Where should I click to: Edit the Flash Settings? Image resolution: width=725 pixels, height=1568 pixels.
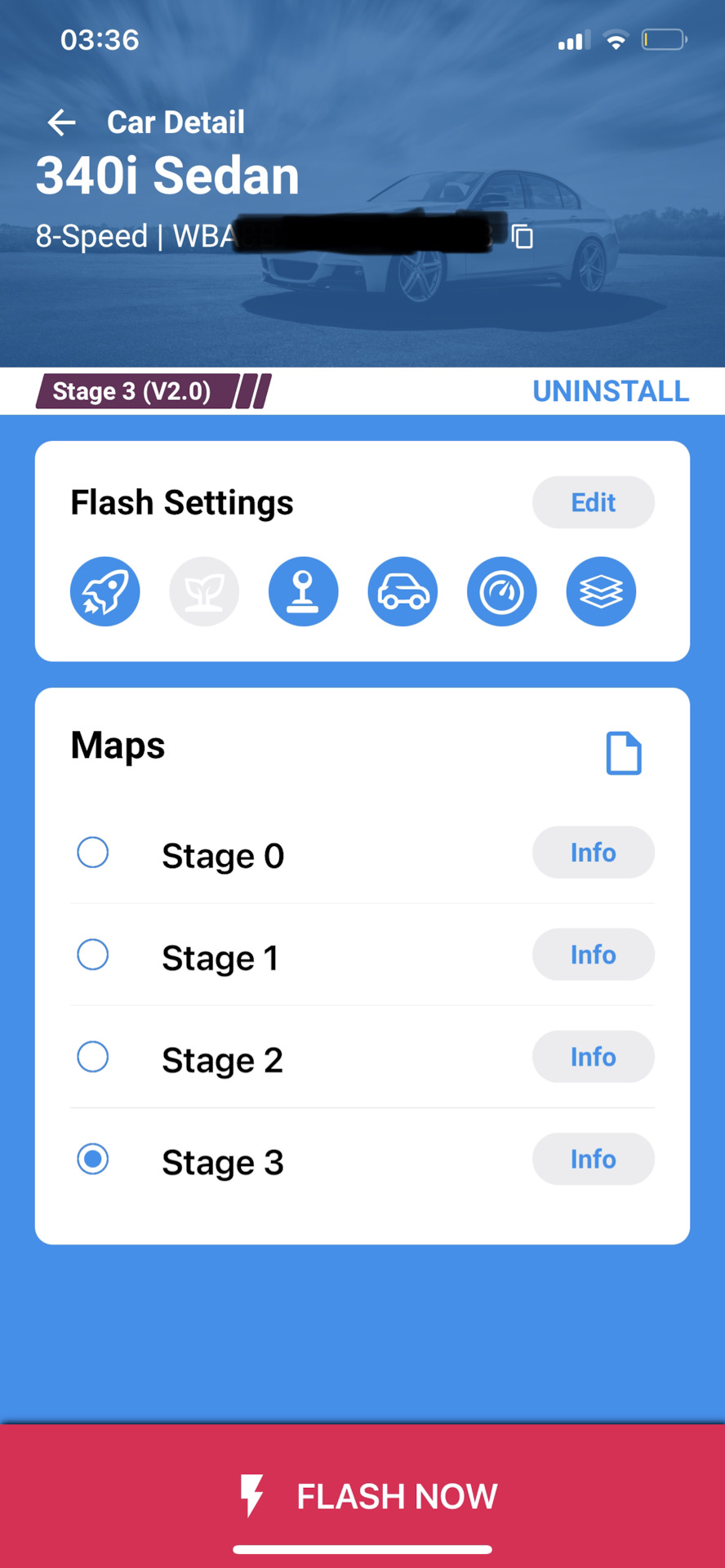point(593,502)
